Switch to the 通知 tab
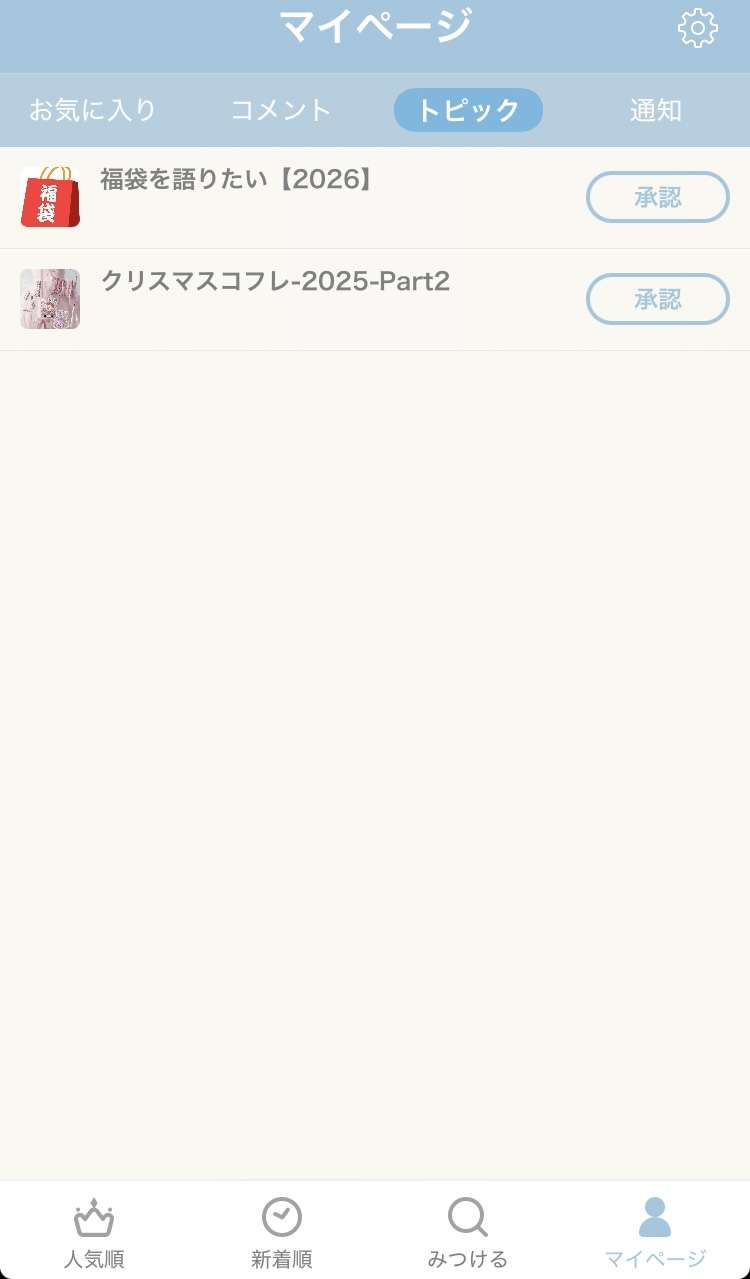Viewport: 750px width, 1279px height. 655,110
